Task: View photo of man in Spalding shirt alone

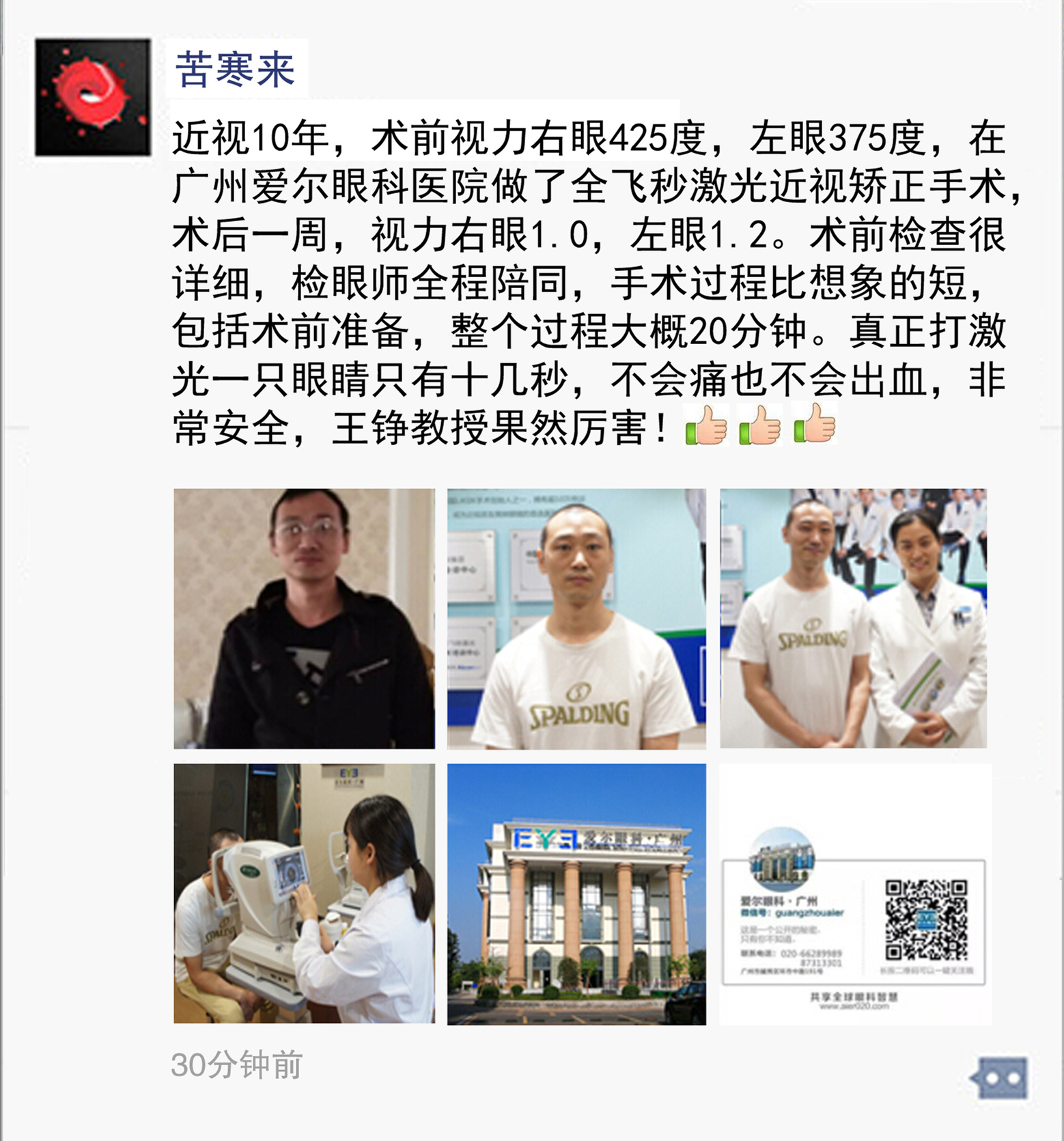Action: coord(576,618)
